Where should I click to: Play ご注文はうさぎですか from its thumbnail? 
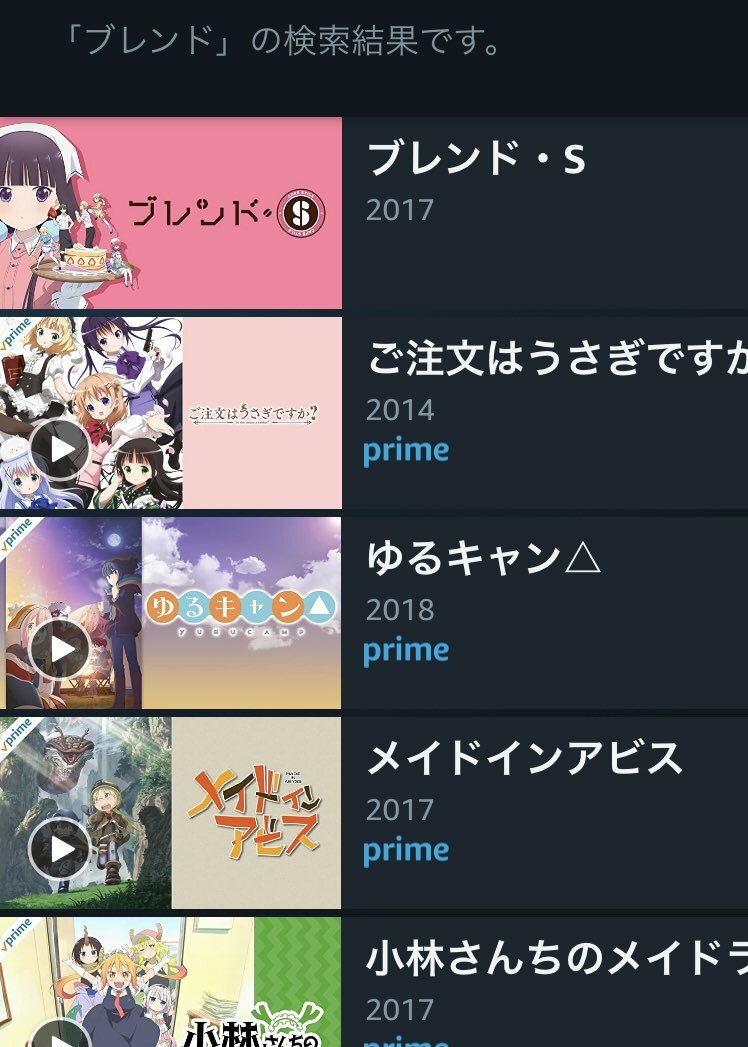(x=59, y=449)
